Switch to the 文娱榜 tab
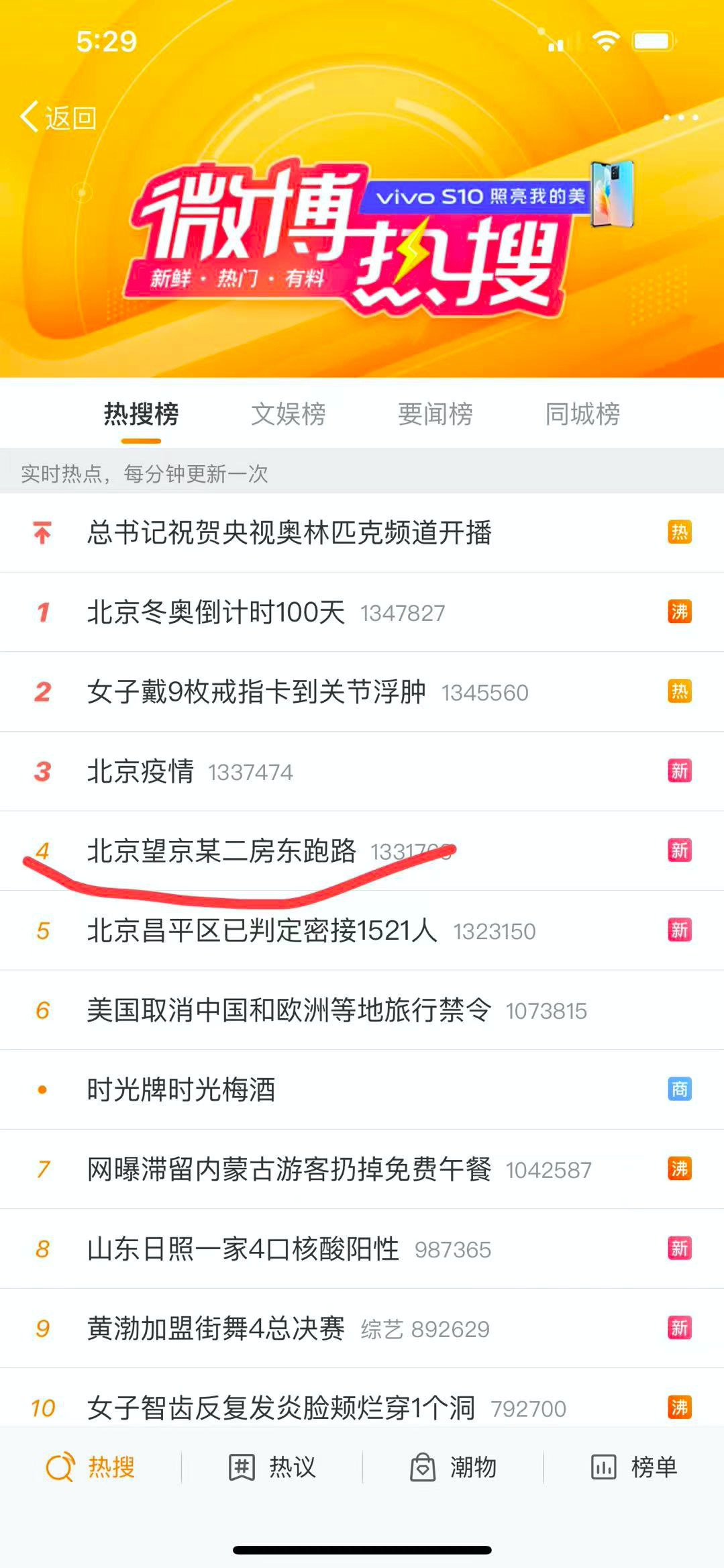The height and width of the screenshot is (1568, 724). (x=289, y=414)
